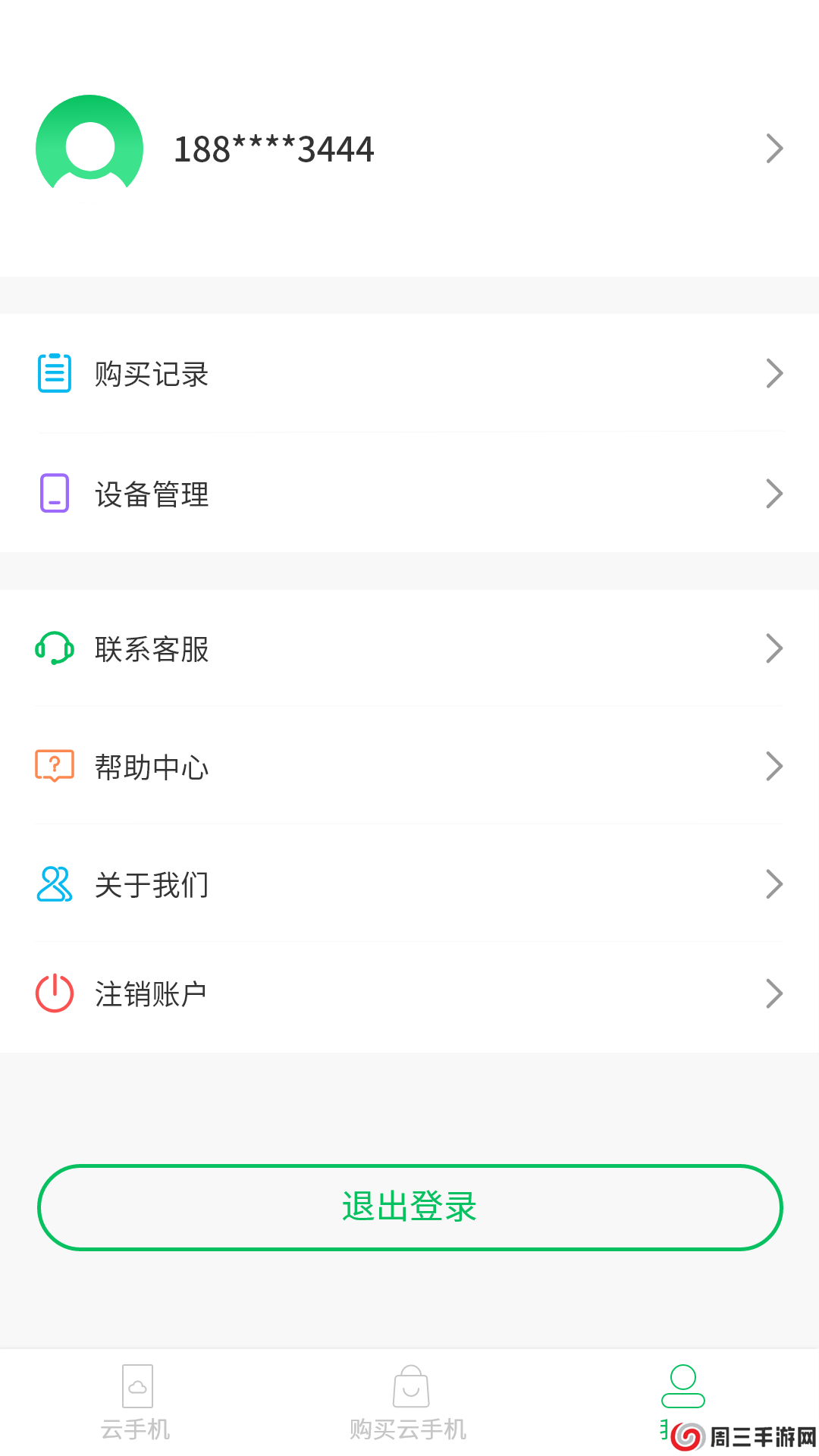The height and width of the screenshot is (1456, 819).
Task: Click the blue about us (关于我们) icon
Action: click(53, 883)
